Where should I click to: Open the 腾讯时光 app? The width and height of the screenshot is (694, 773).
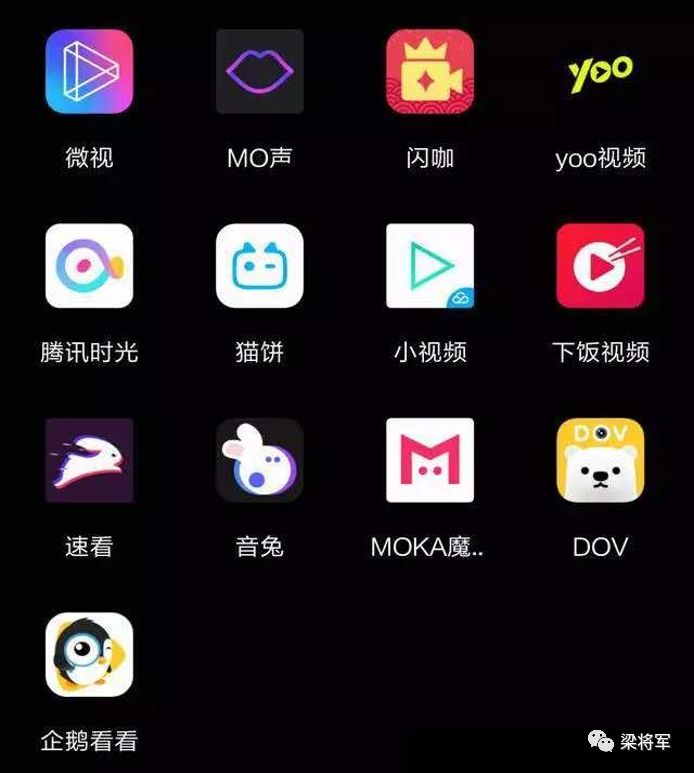coord(89,265)
